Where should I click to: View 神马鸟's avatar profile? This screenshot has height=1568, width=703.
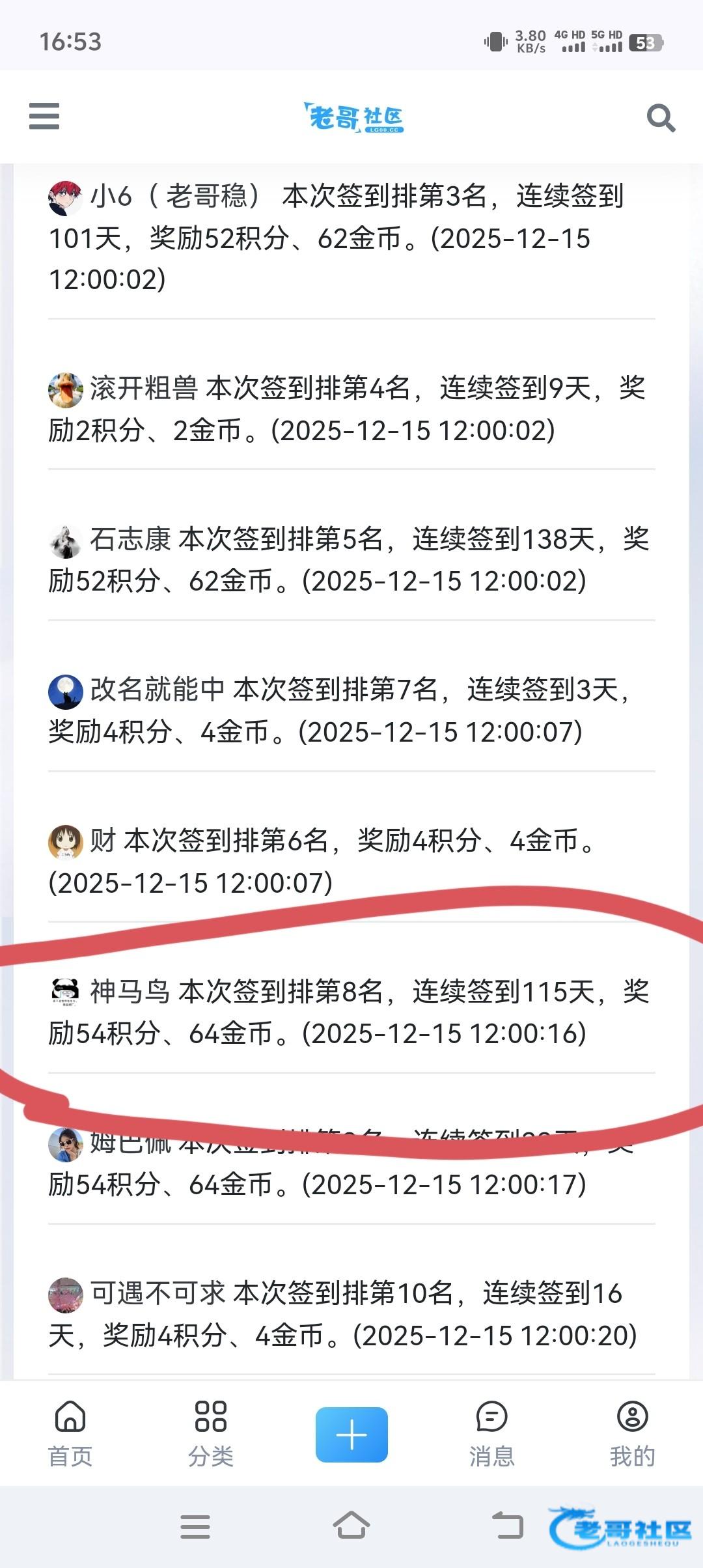(x=66, y=992)
